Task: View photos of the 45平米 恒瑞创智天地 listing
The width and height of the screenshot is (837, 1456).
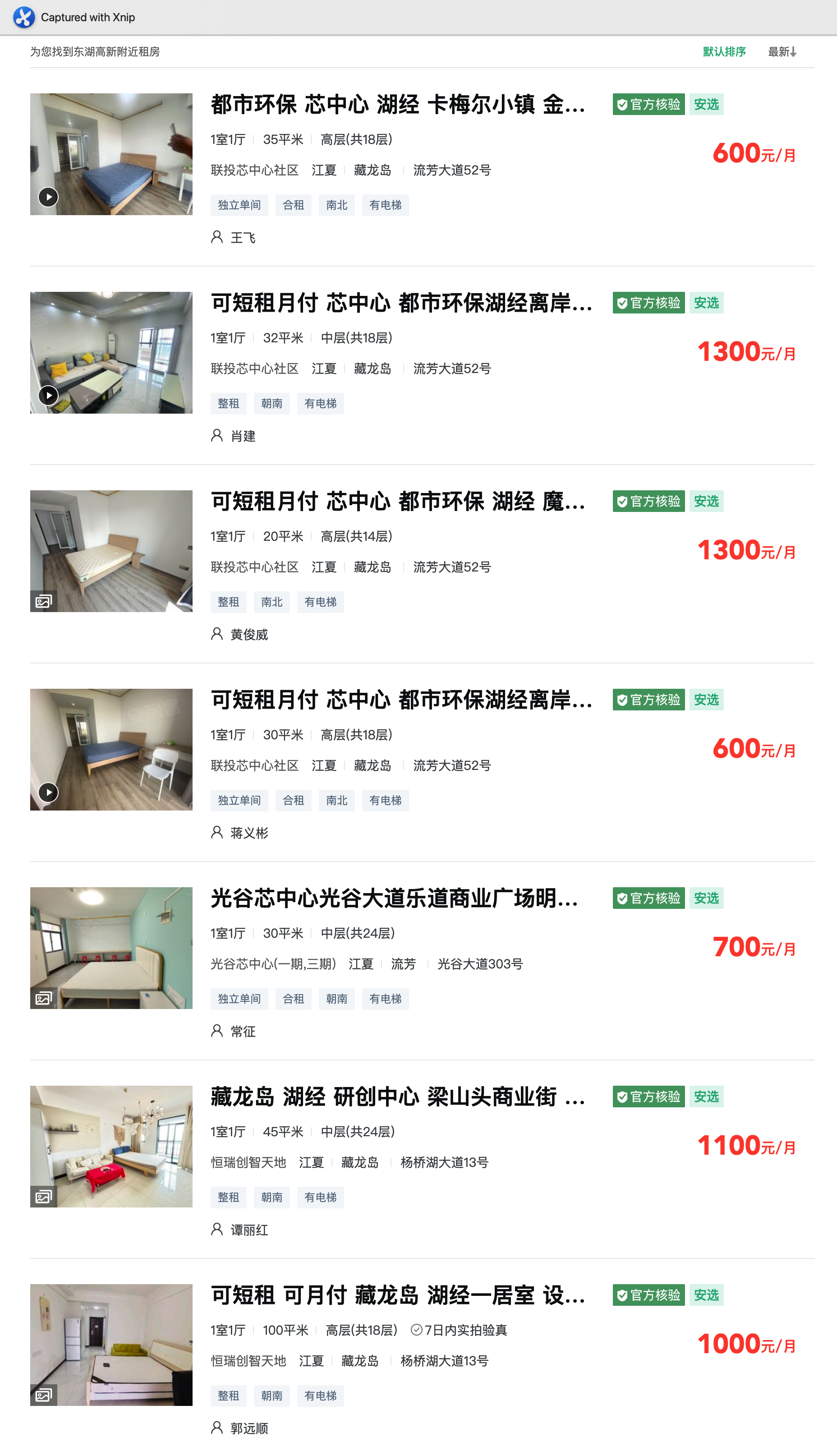Action: [x=111, y=1146]
